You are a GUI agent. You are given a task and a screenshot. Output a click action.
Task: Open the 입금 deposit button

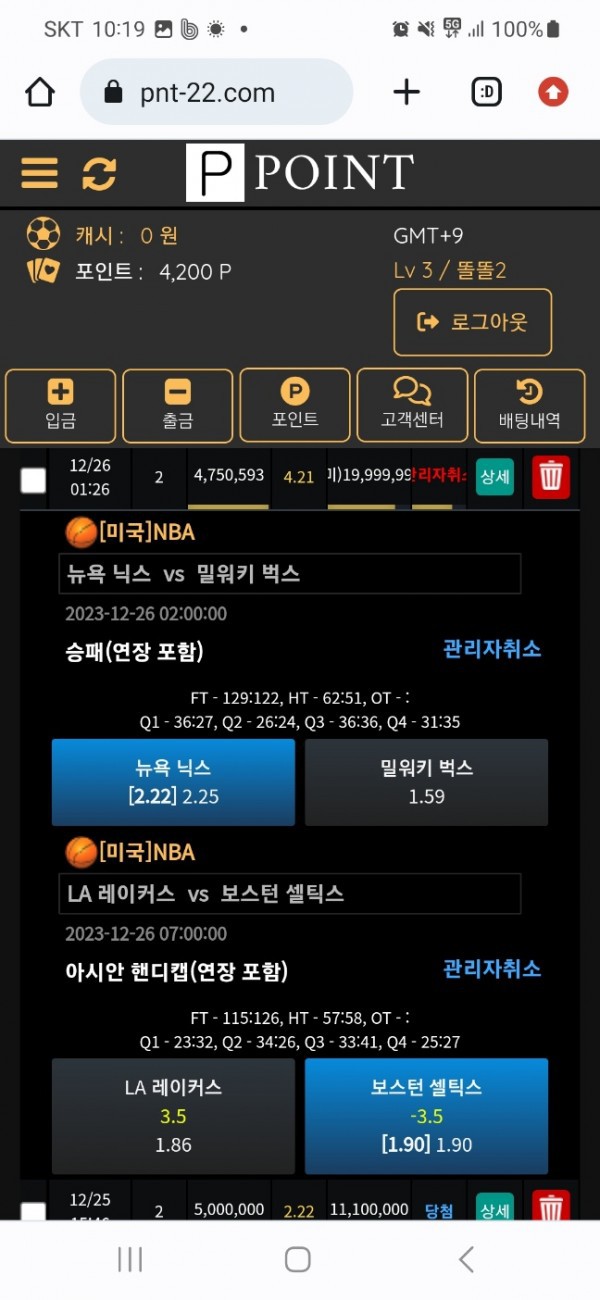click(60, 405)
